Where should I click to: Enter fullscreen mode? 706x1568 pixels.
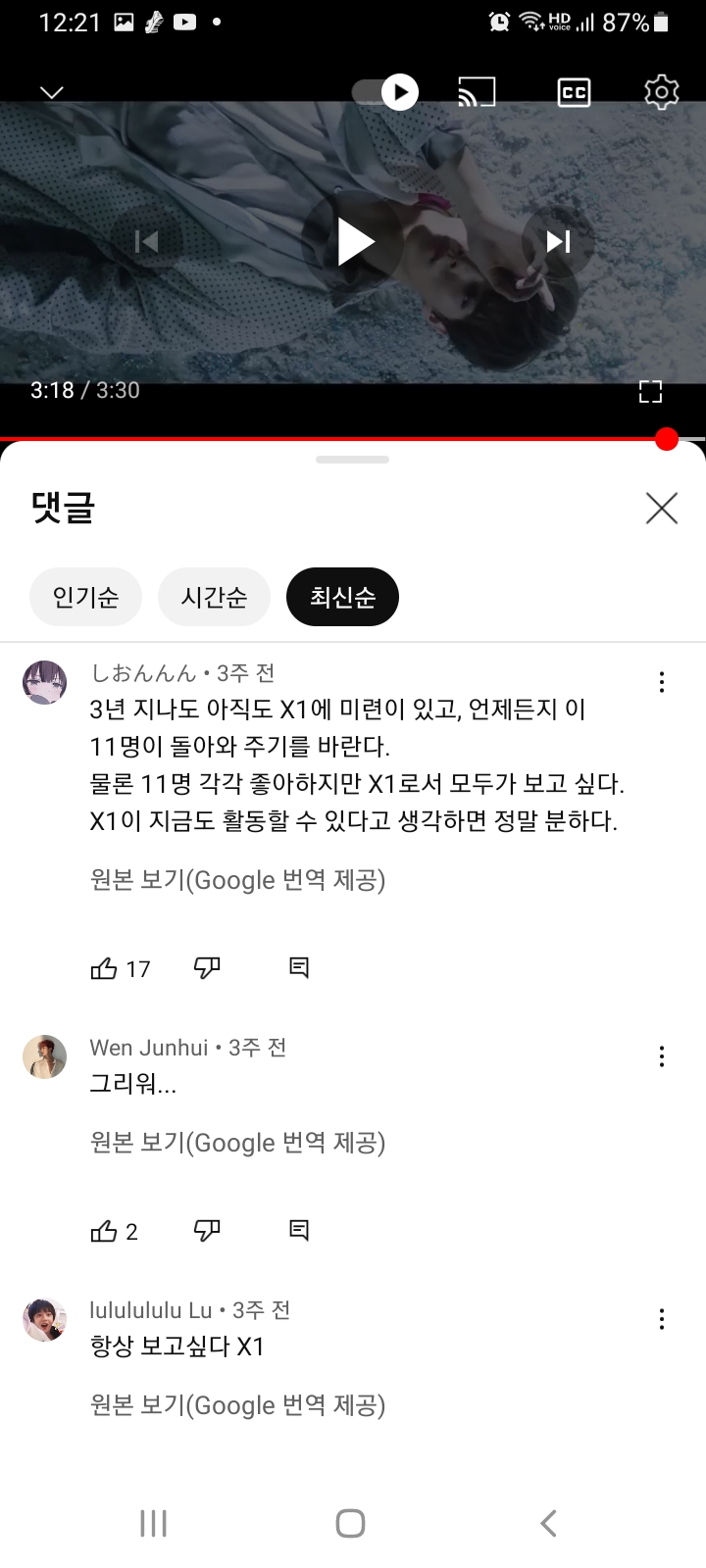pyautogui.click(x=650, y=391)
